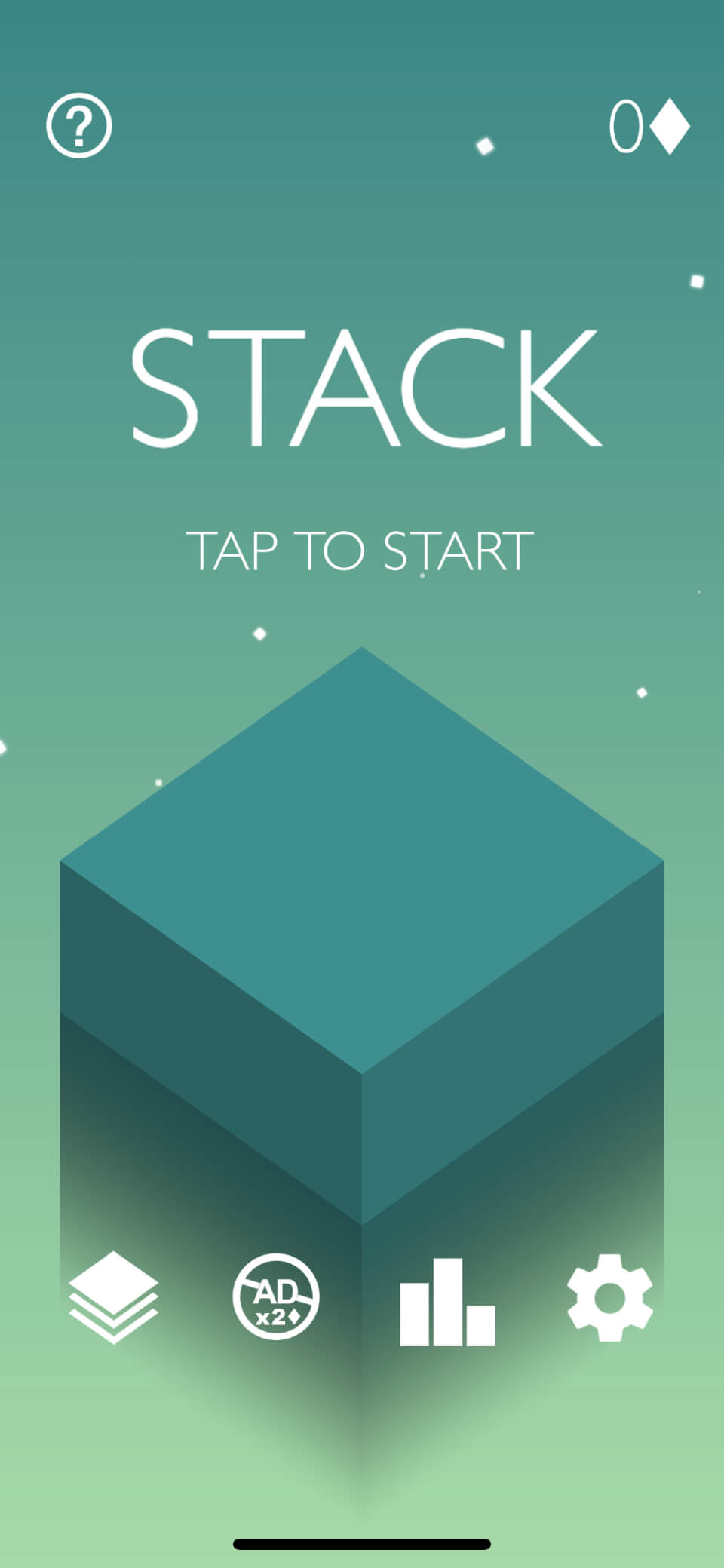Image resolution: width=724 pixels, height=1568 pixels.
Task: Watch an ad for double gems
Action: pos(276,1296)
